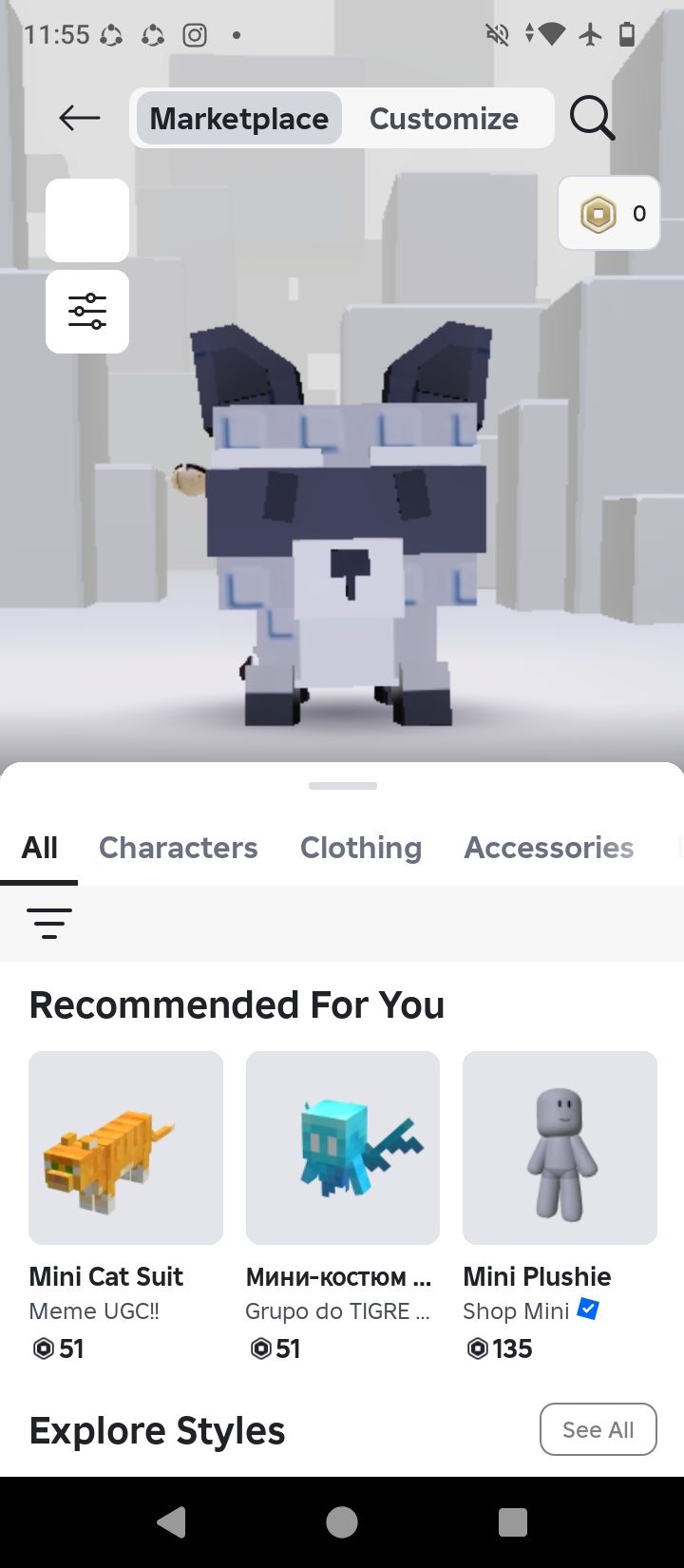Switch to the Accessories category tab
This screenshot has height=1568, width=684.
(548, 848)
